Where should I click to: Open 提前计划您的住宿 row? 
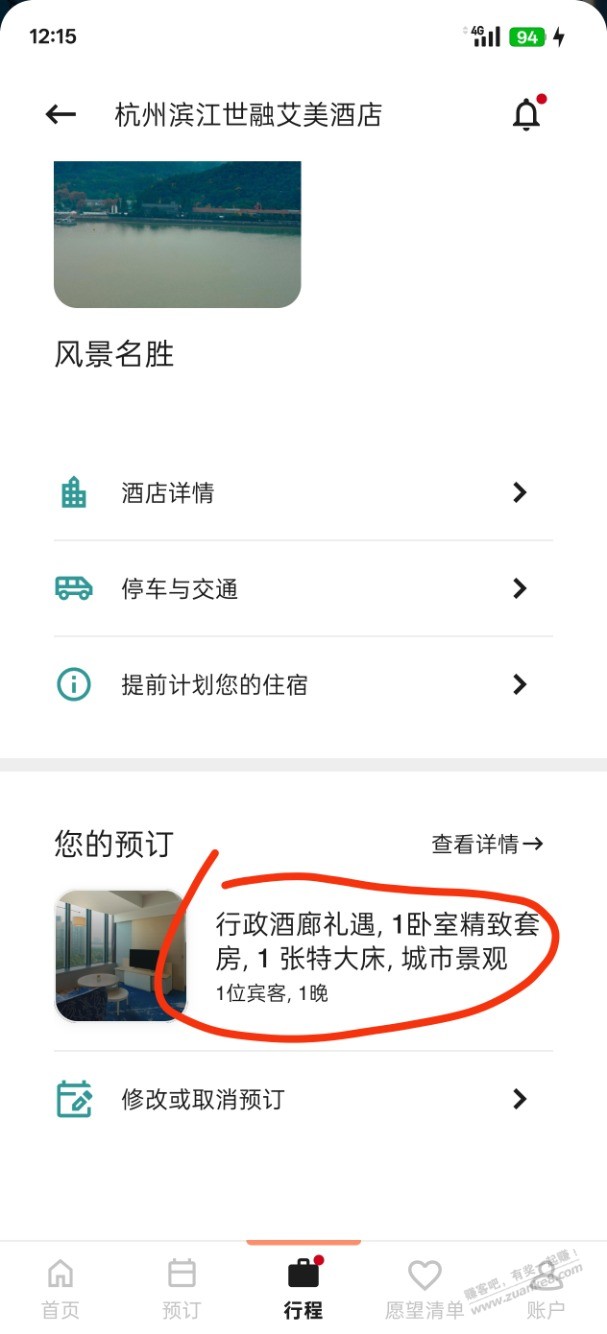[303, 685]
